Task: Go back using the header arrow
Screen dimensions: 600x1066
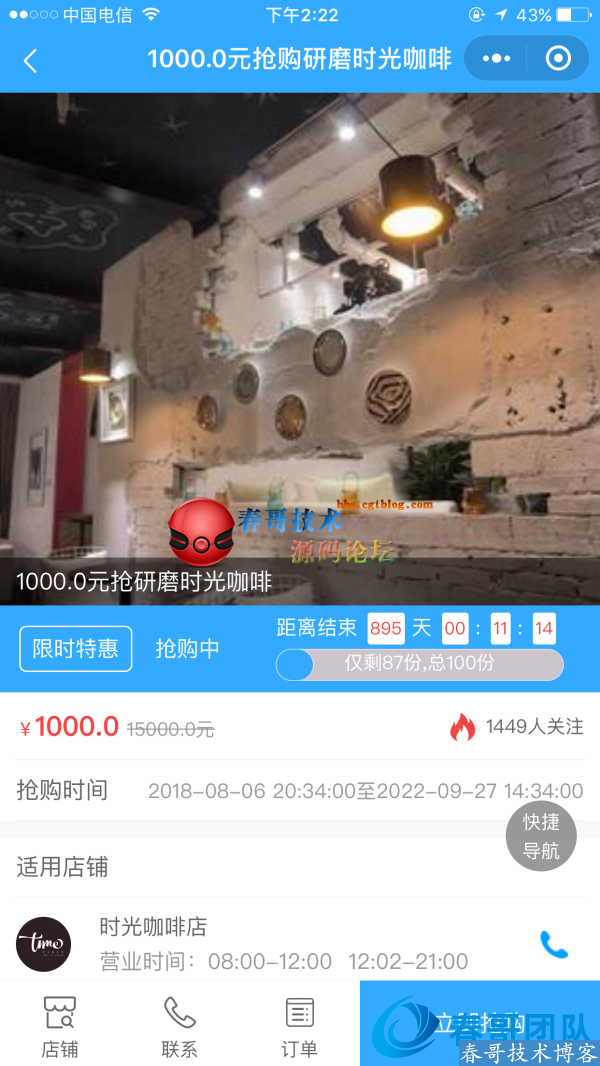Action: point(30,60)
